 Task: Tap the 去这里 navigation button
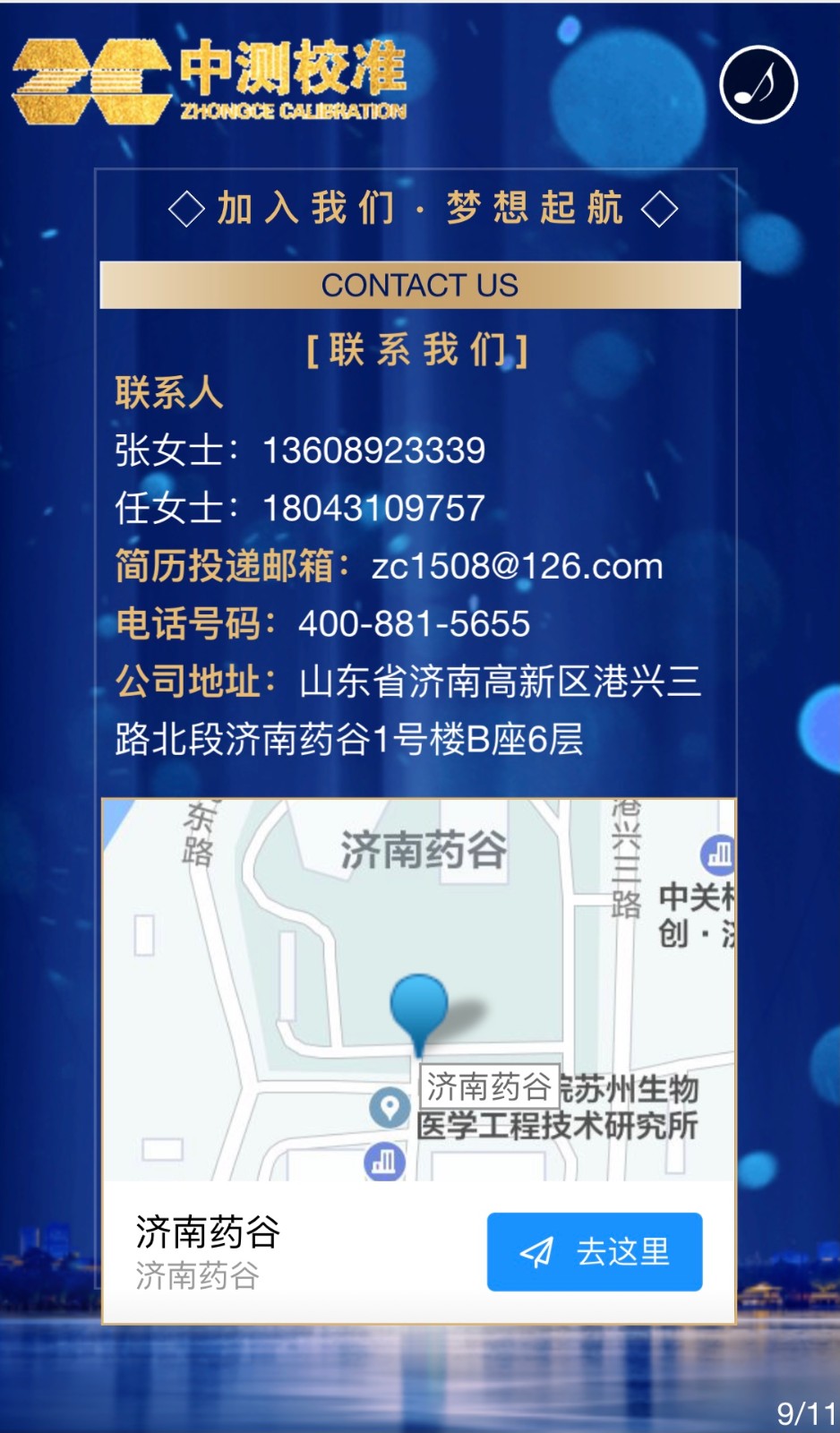(x=594, y=1251)
